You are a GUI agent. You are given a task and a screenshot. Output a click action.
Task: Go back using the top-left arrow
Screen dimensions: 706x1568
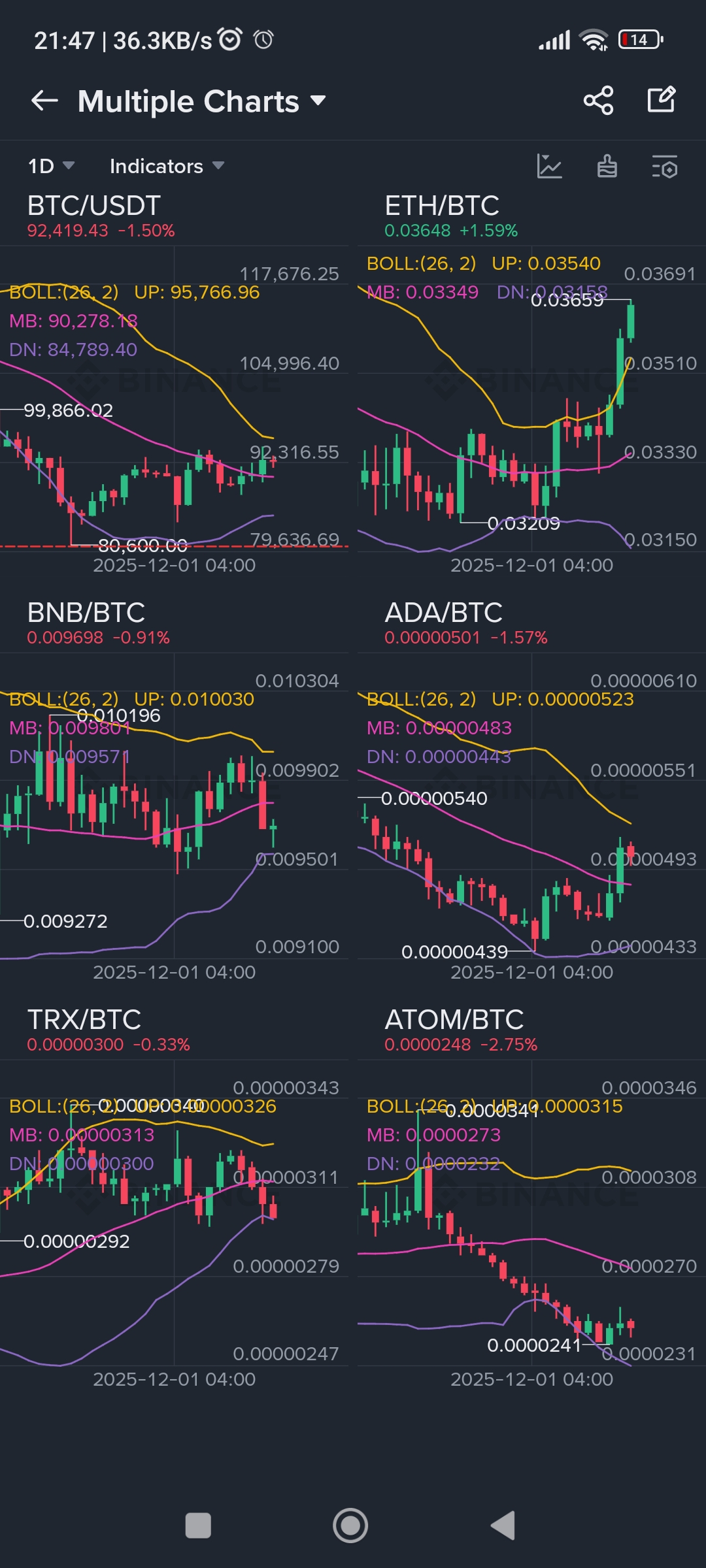[x=44, y=101]
